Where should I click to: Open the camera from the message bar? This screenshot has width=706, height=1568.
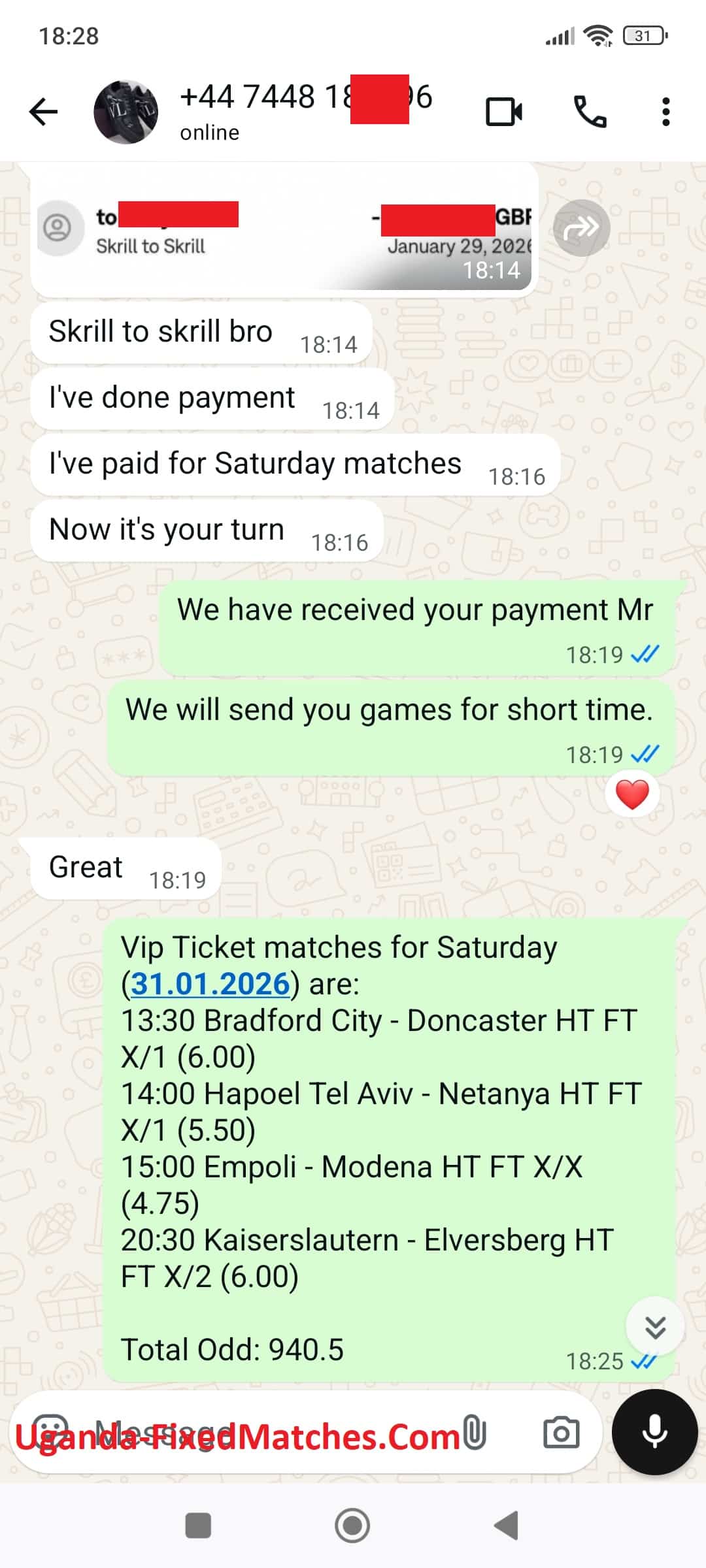(561, 1432)
